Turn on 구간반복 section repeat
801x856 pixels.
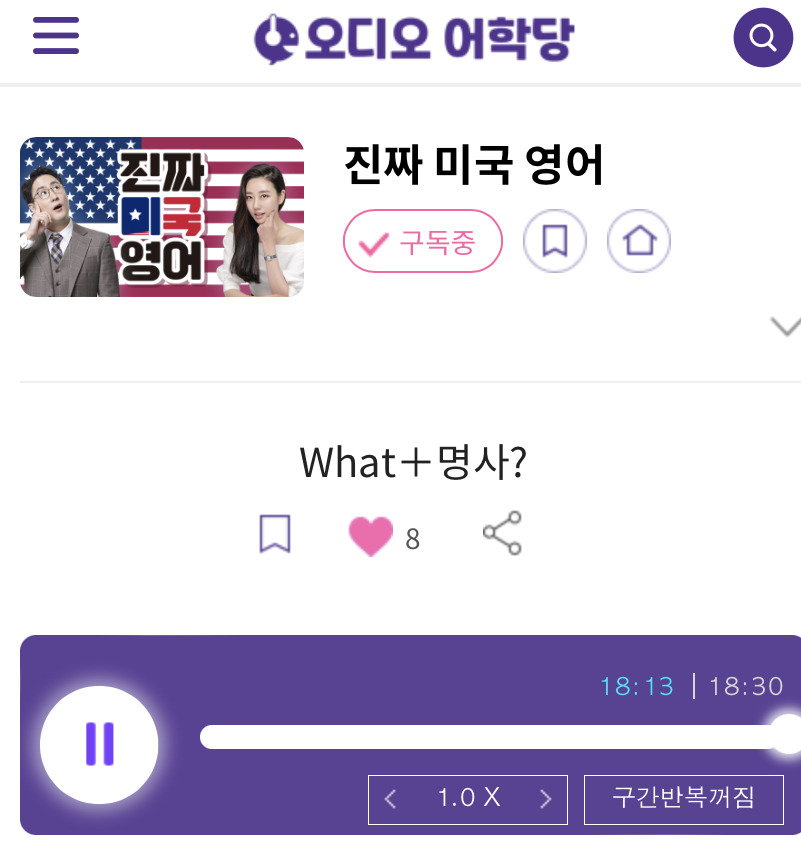click(x=684, y=799)
